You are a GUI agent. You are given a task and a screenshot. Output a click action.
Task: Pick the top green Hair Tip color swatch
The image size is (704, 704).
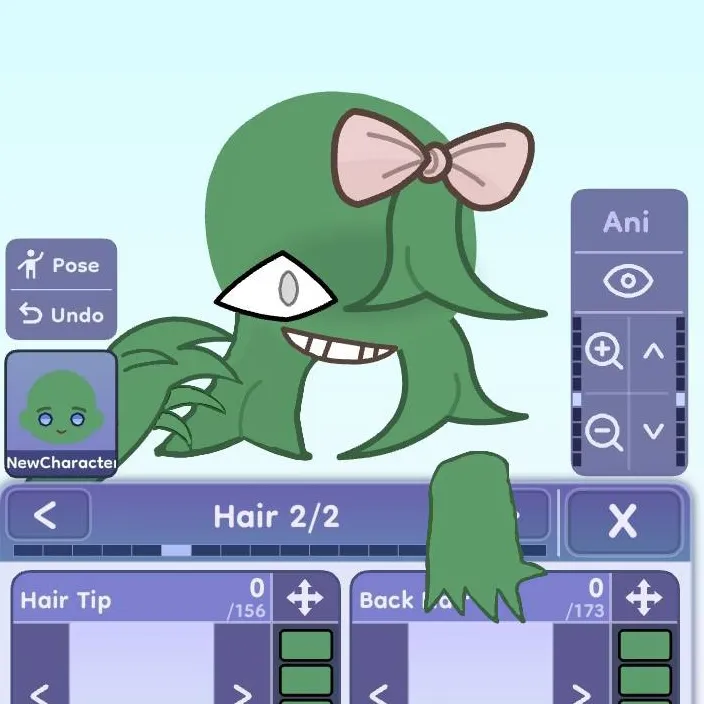tap(306, 645)
